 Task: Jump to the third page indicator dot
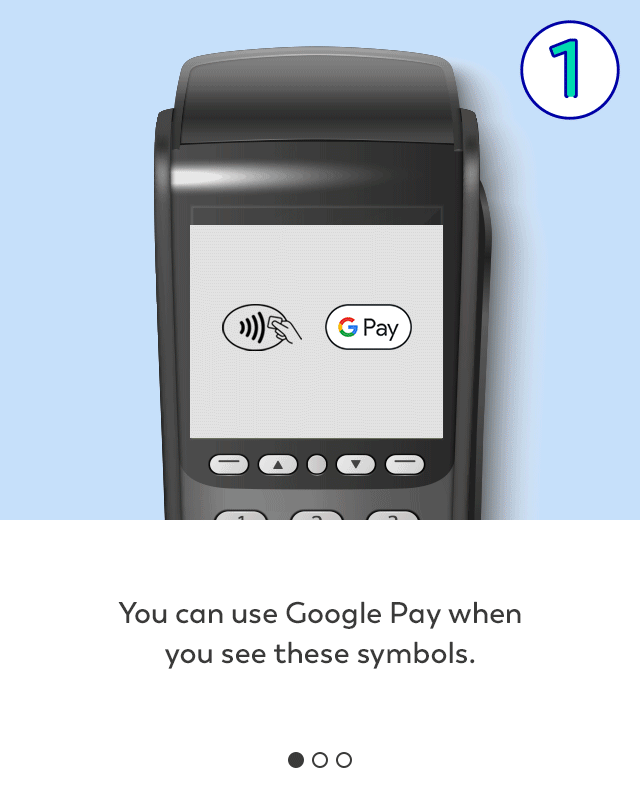[x=344, y=760]
